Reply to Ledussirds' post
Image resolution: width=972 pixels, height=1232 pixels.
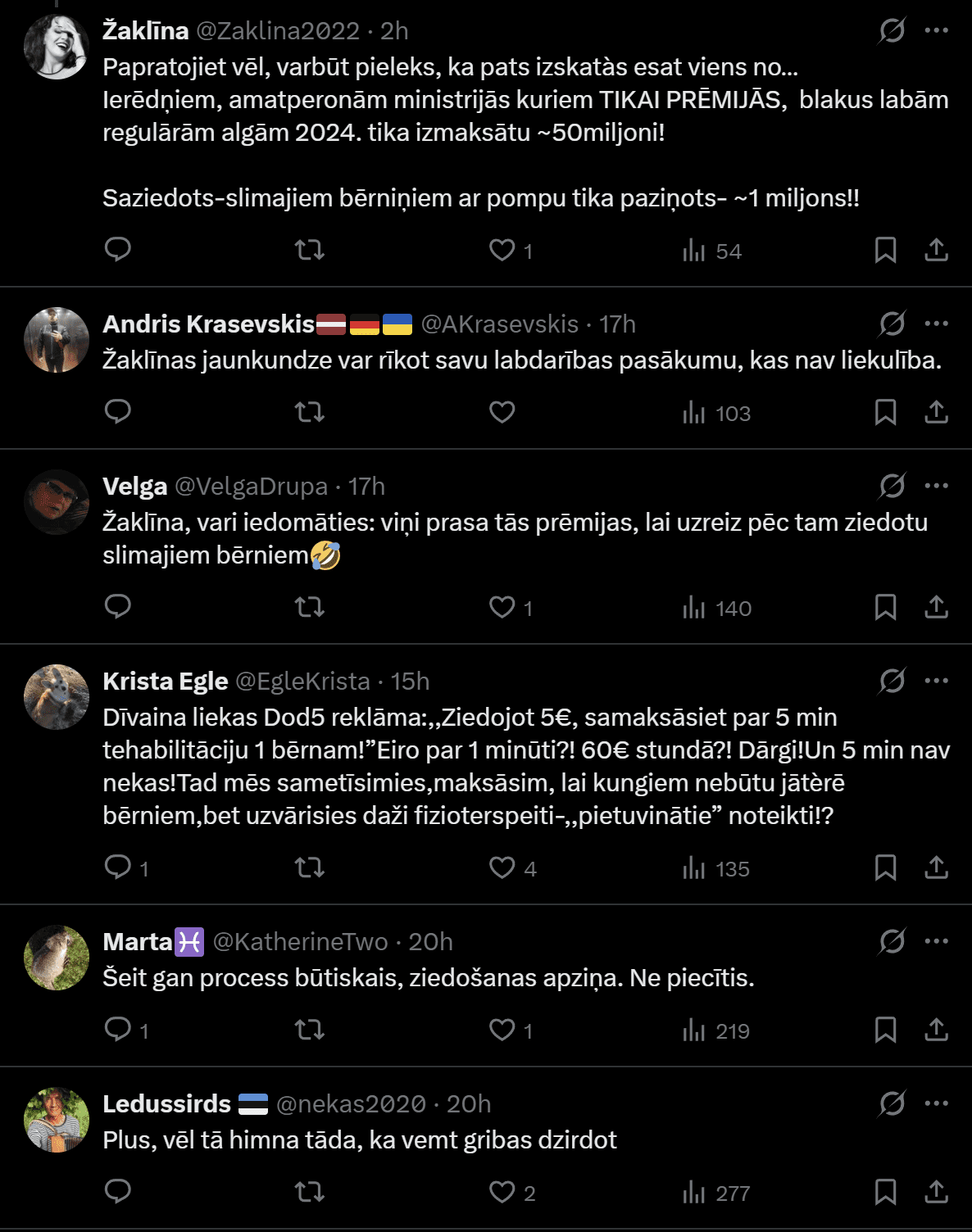click(x=118, y=1192)
